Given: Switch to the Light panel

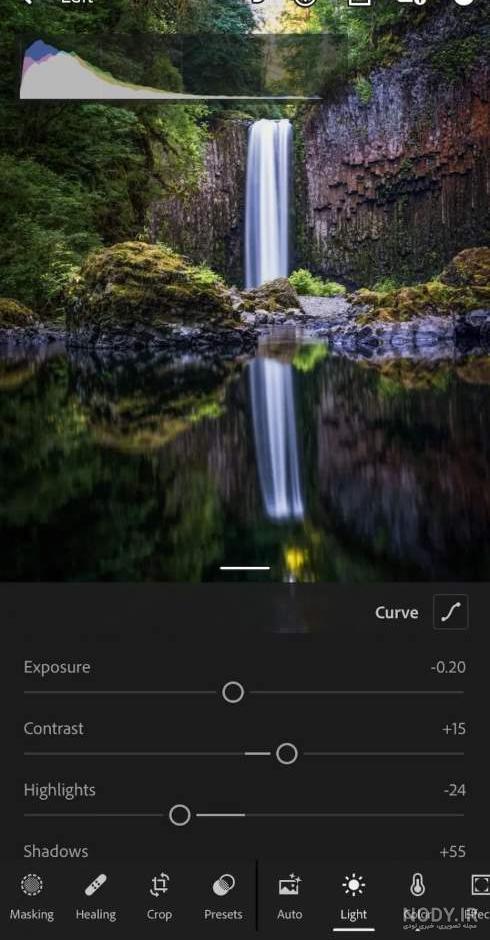Looking at the screenshot, I should coord(353,897).
